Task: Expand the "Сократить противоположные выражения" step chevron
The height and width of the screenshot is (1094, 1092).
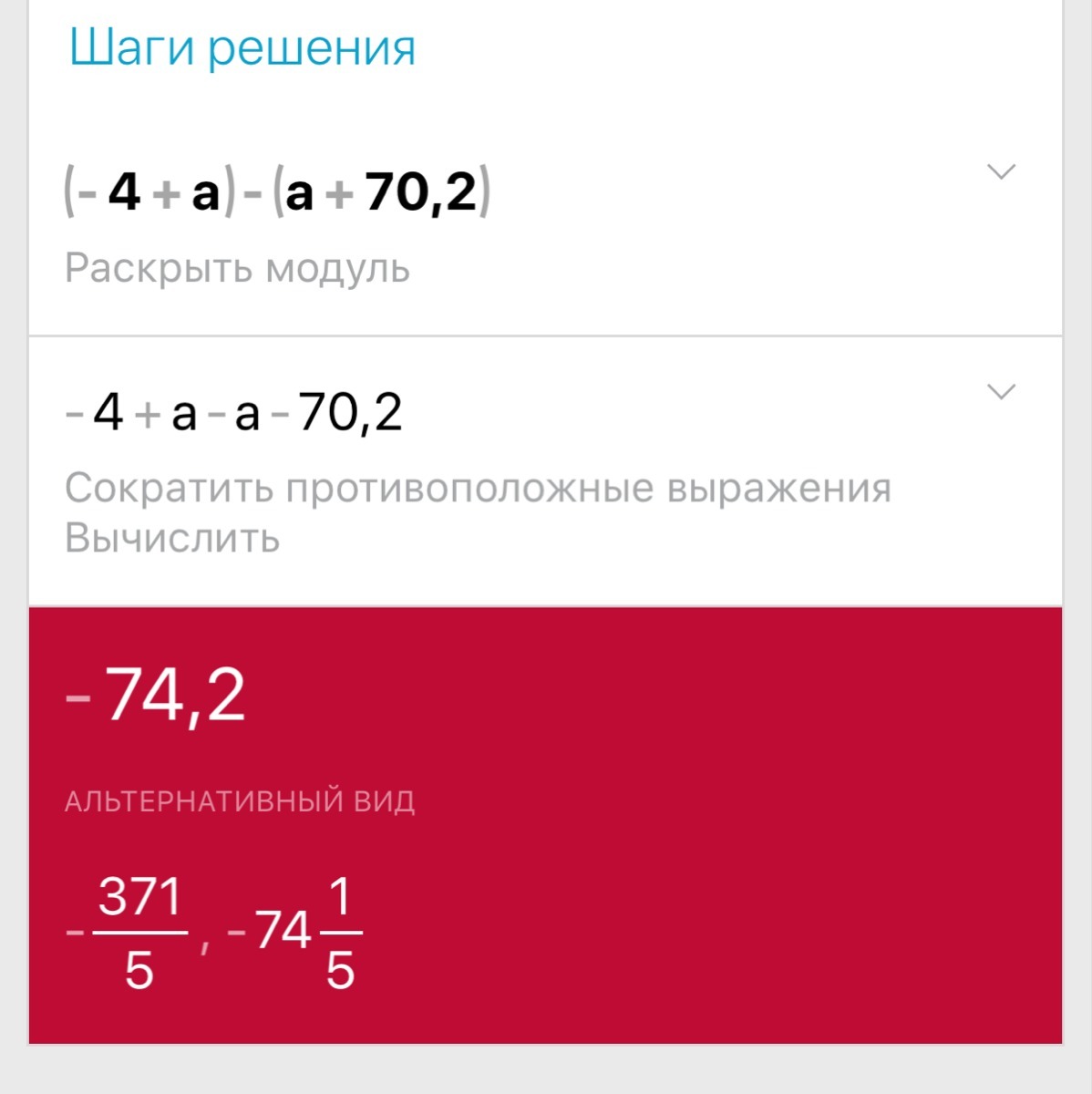Action: tap(1001, 392)
